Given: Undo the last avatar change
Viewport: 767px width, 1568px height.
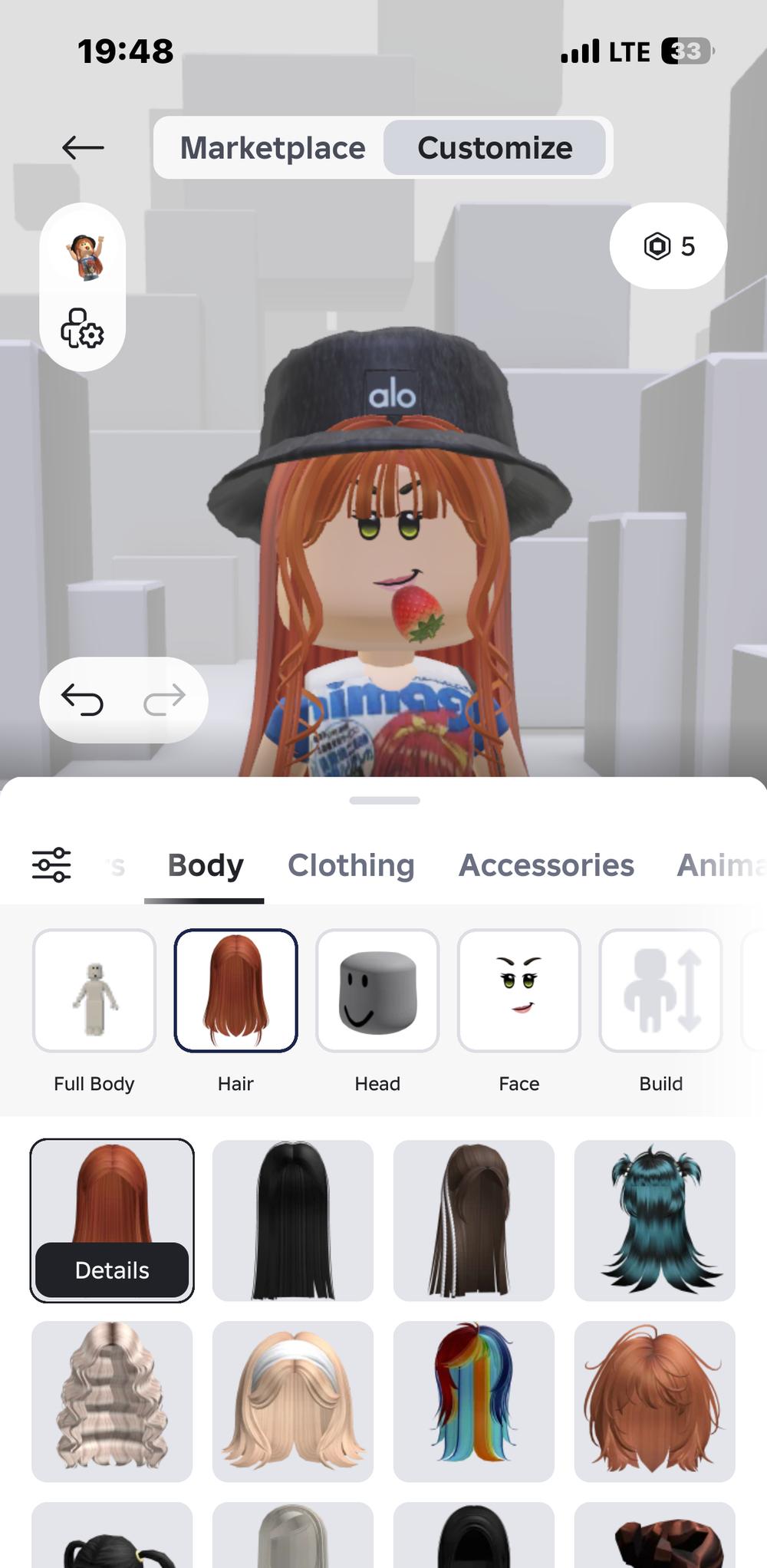Looking at the screenshot, I should [x=82, y=700].
